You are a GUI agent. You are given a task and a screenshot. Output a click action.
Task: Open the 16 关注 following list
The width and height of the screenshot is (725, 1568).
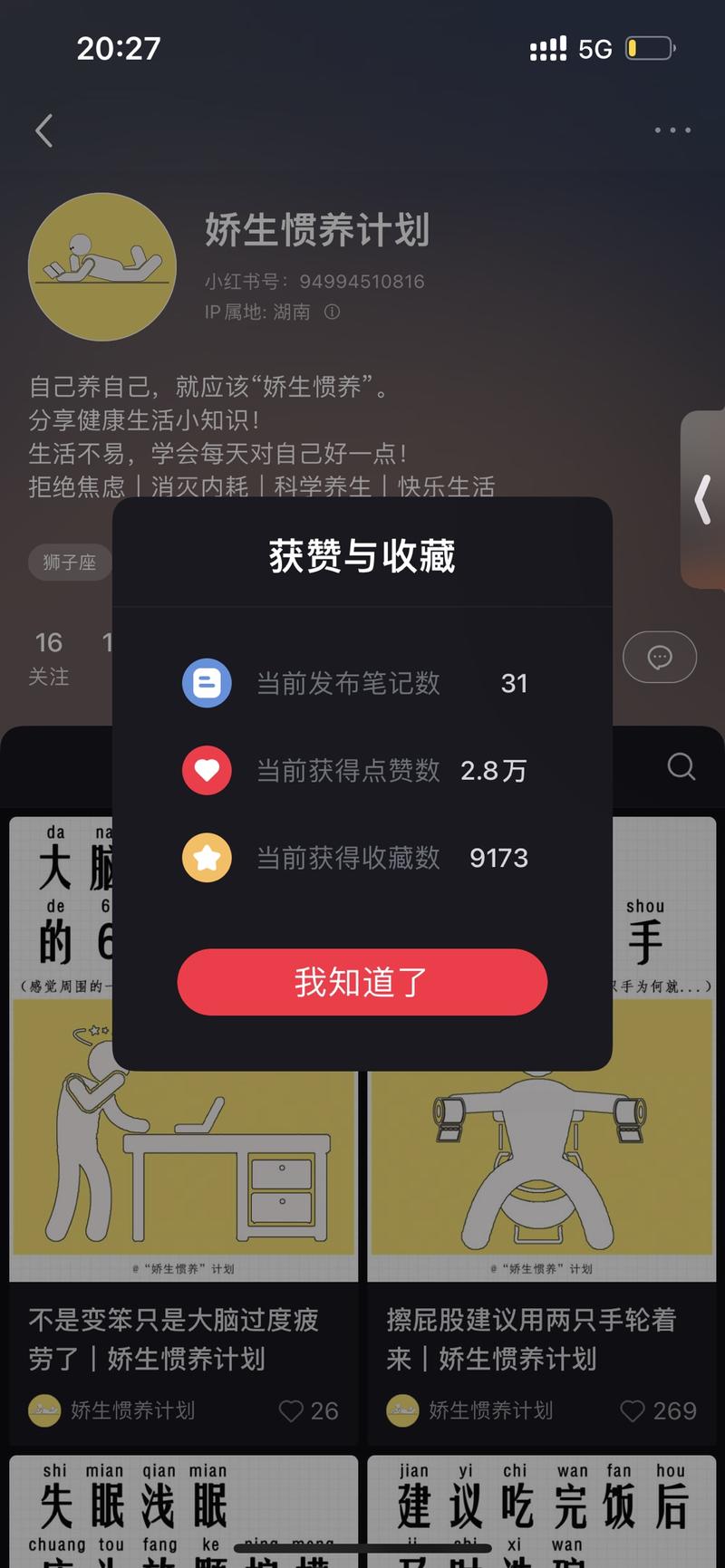(49, 658)
